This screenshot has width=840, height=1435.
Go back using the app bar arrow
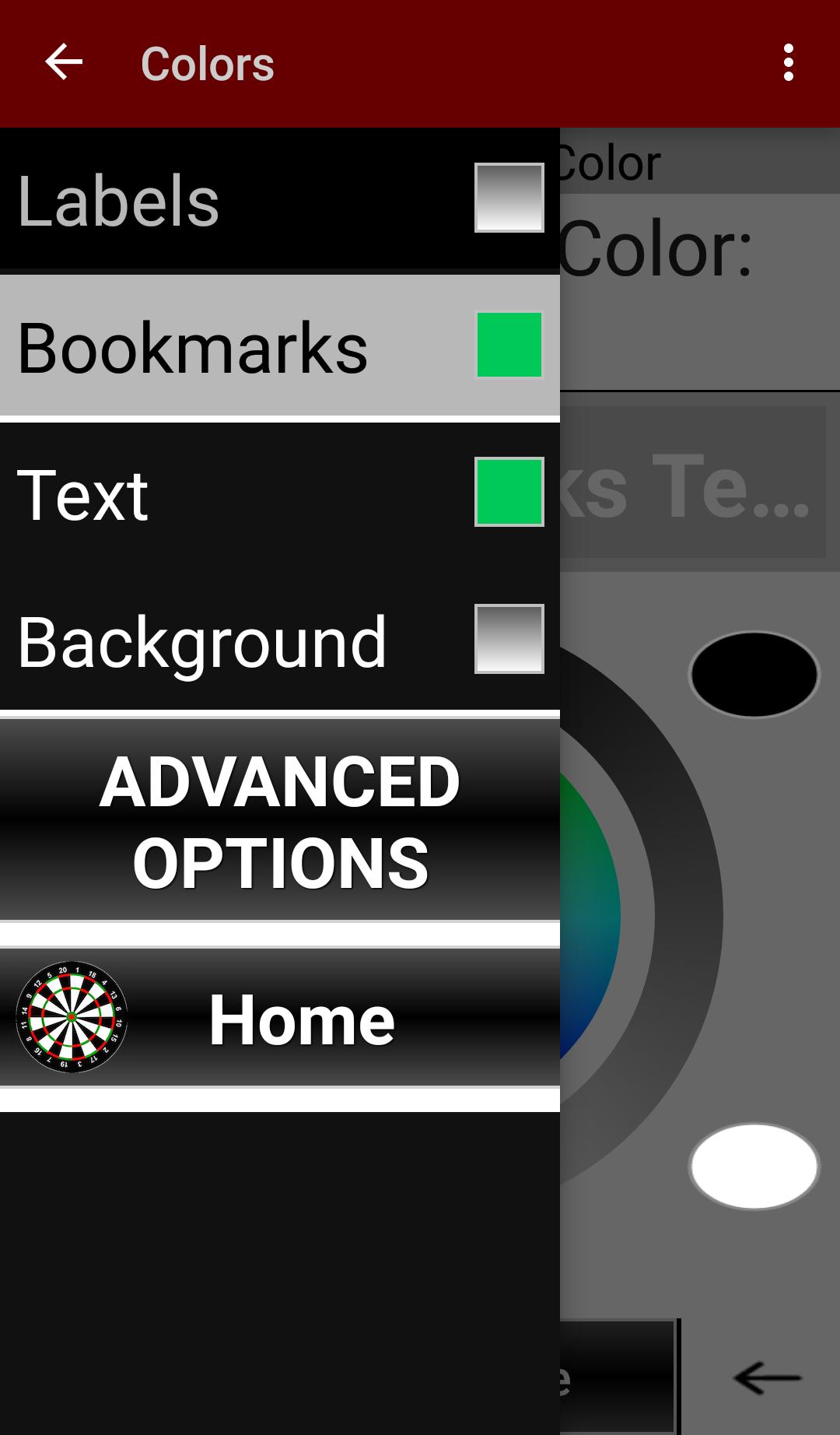tap(64, 62)
